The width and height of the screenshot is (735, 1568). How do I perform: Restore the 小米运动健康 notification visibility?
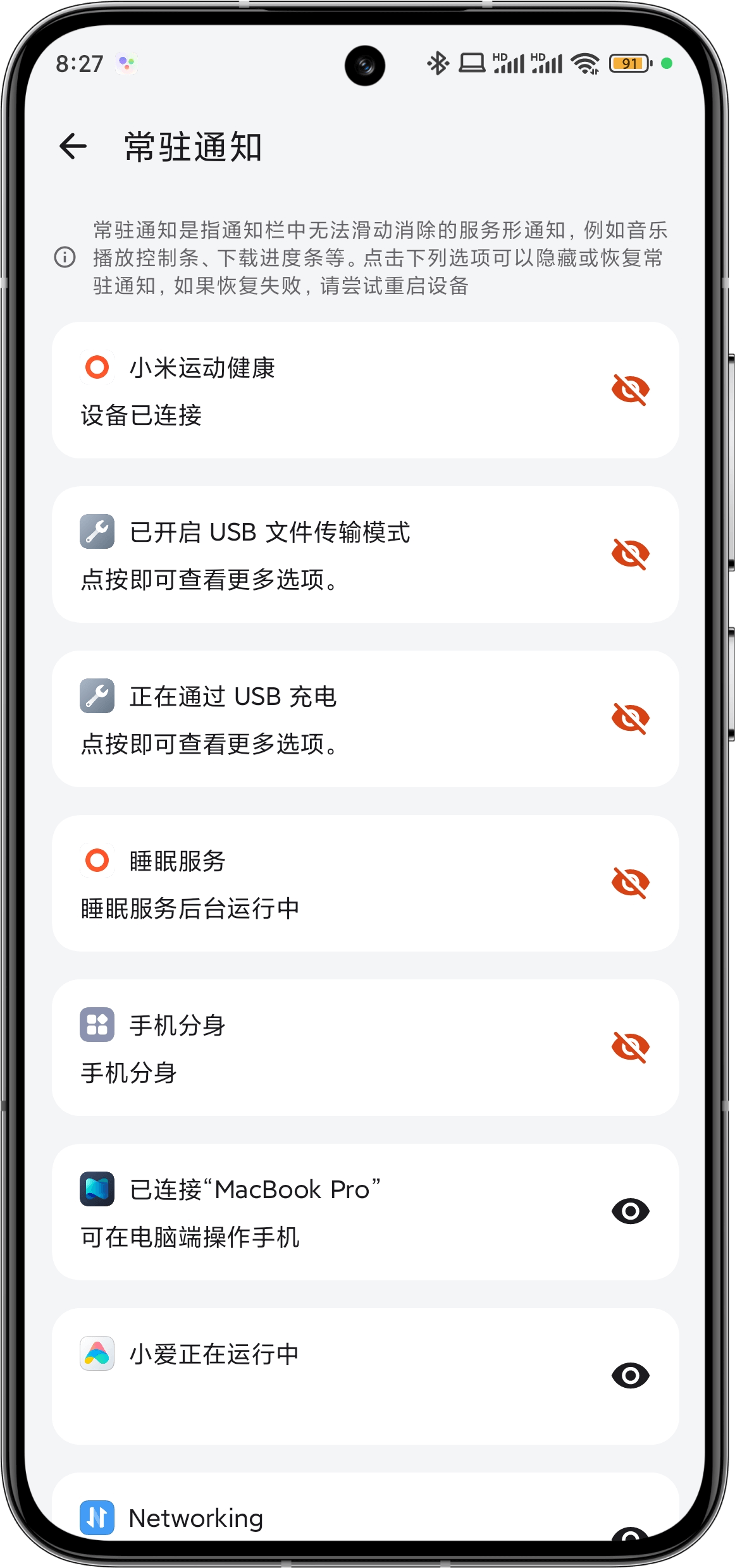[630, 389]
